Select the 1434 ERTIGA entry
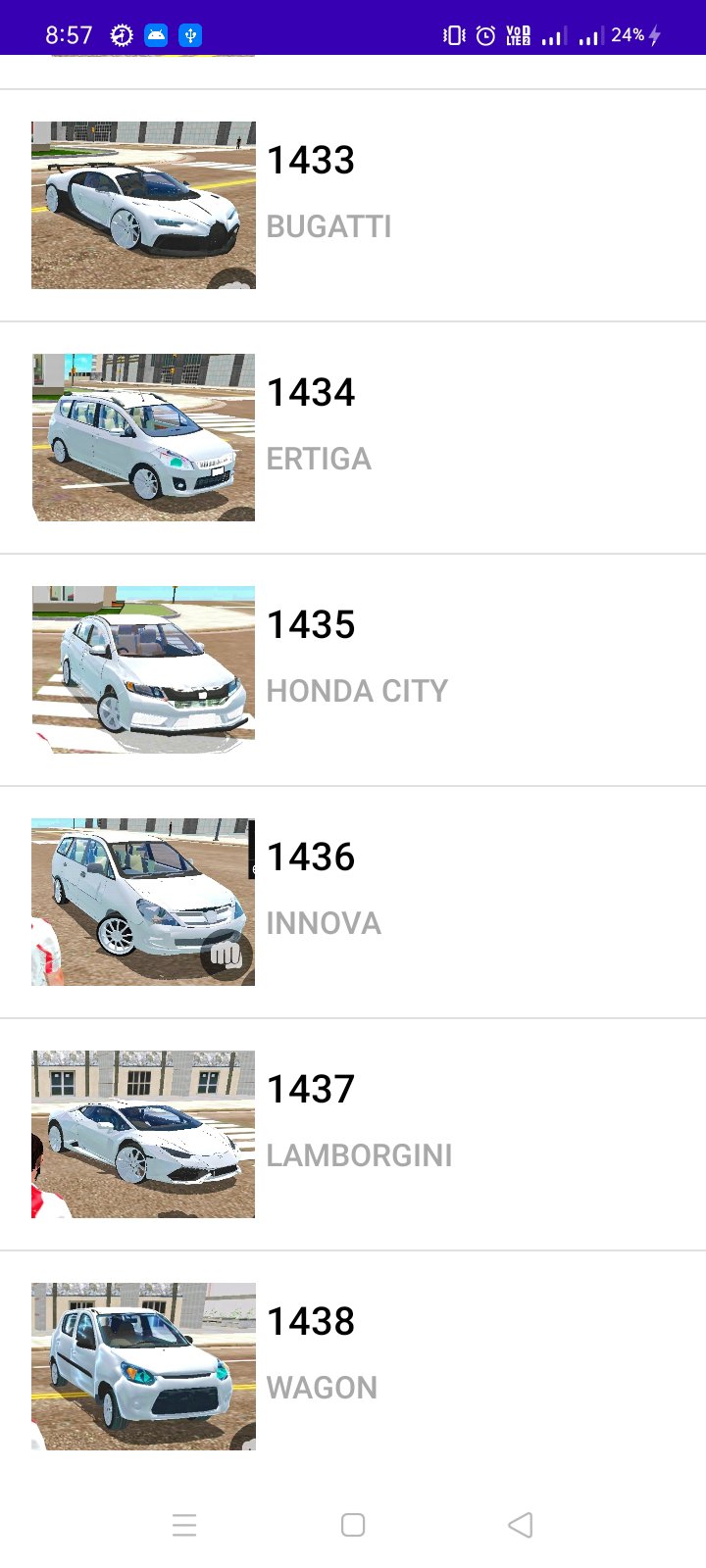706x1568 pixels. [x=353, y=438]
